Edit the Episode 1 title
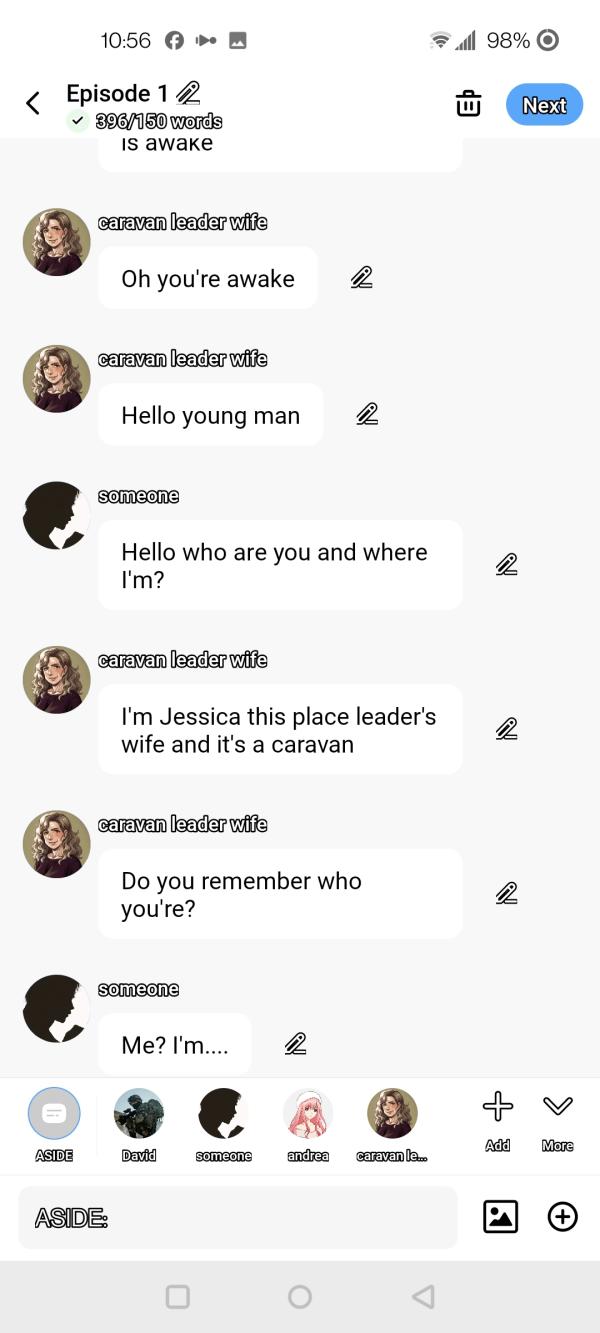600x1333 pixels. [188, 93]
